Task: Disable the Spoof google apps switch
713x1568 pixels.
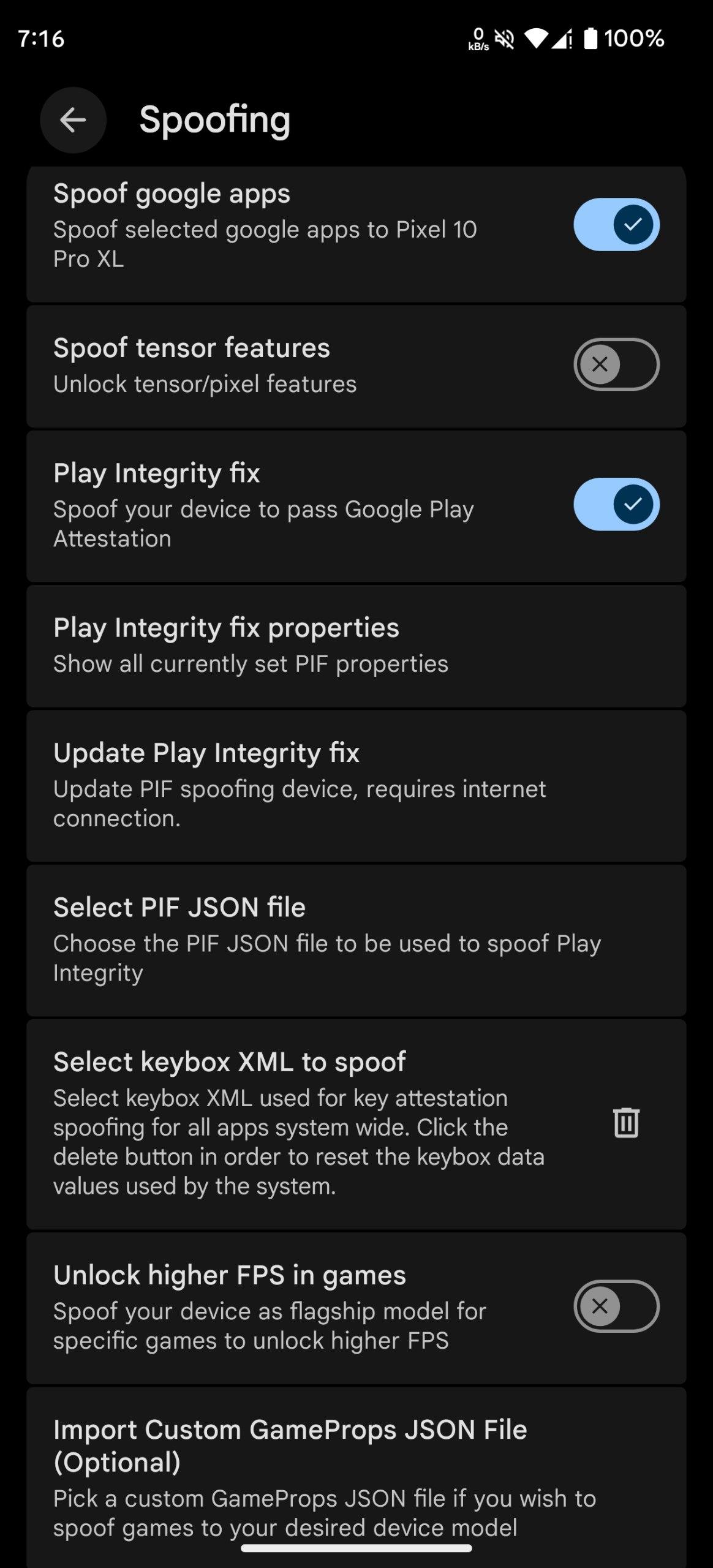Action: tap(616, 225)
